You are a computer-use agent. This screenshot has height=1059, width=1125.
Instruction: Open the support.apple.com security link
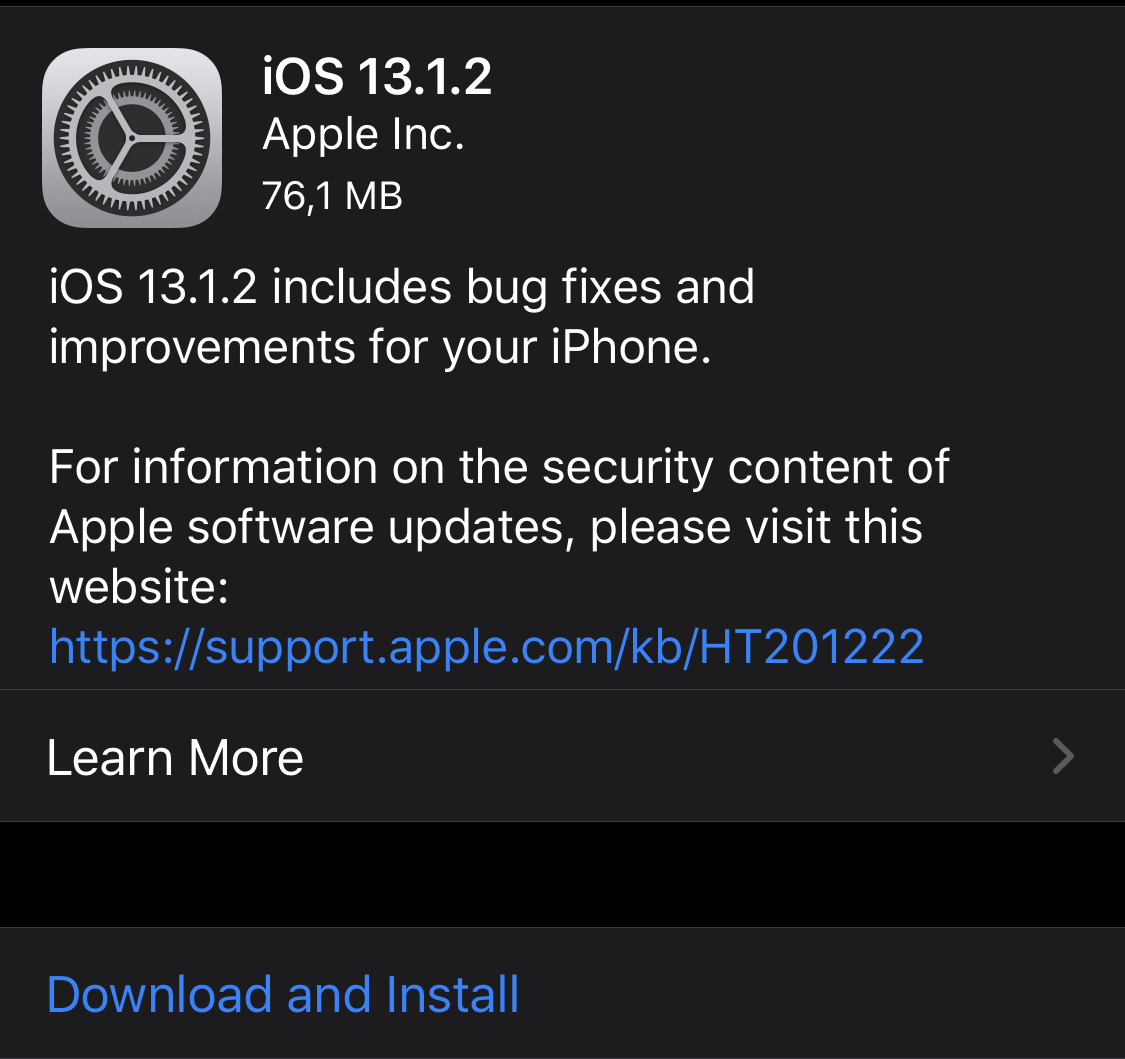tap(486, 647)
